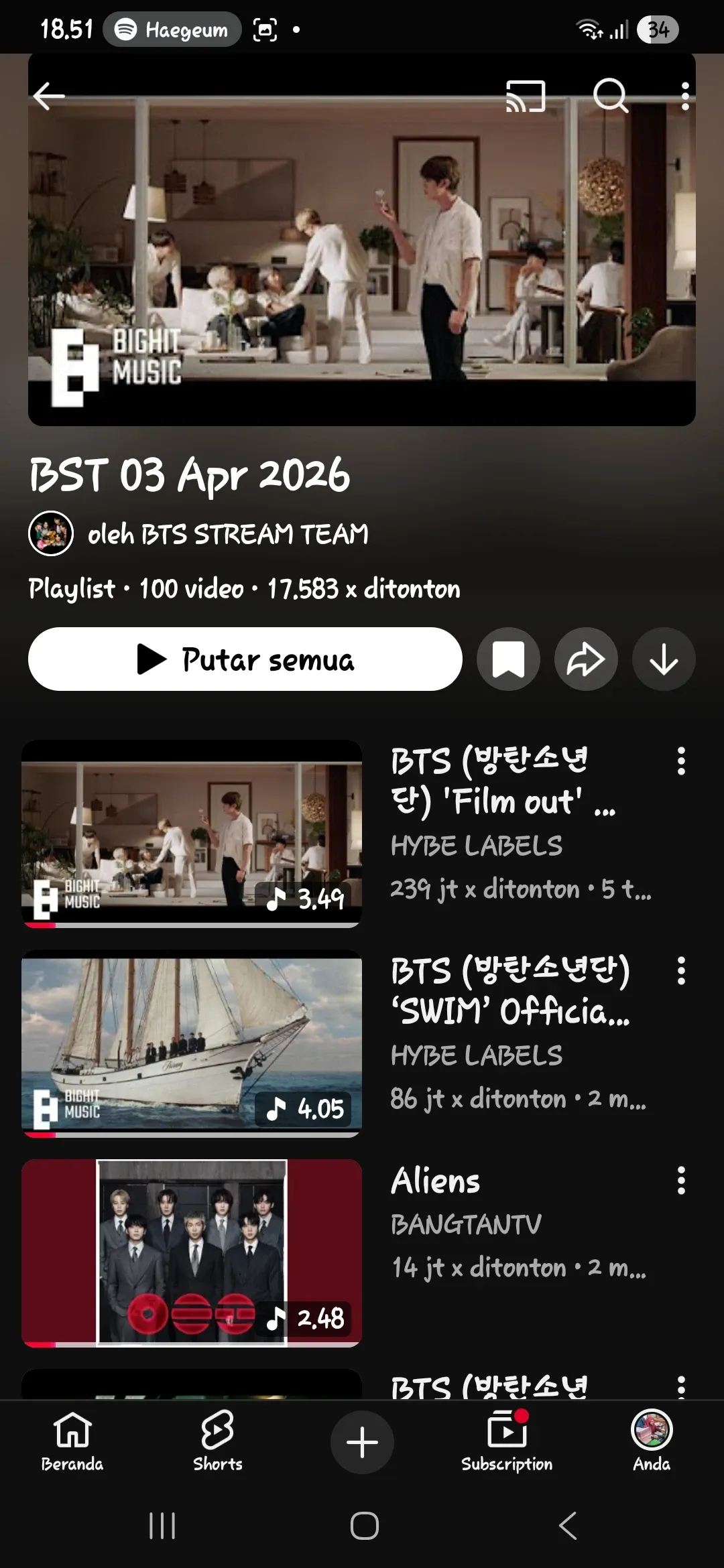Open options for the Aliens video
This screenshot has height=1568, width=724.
point(681,1181)
